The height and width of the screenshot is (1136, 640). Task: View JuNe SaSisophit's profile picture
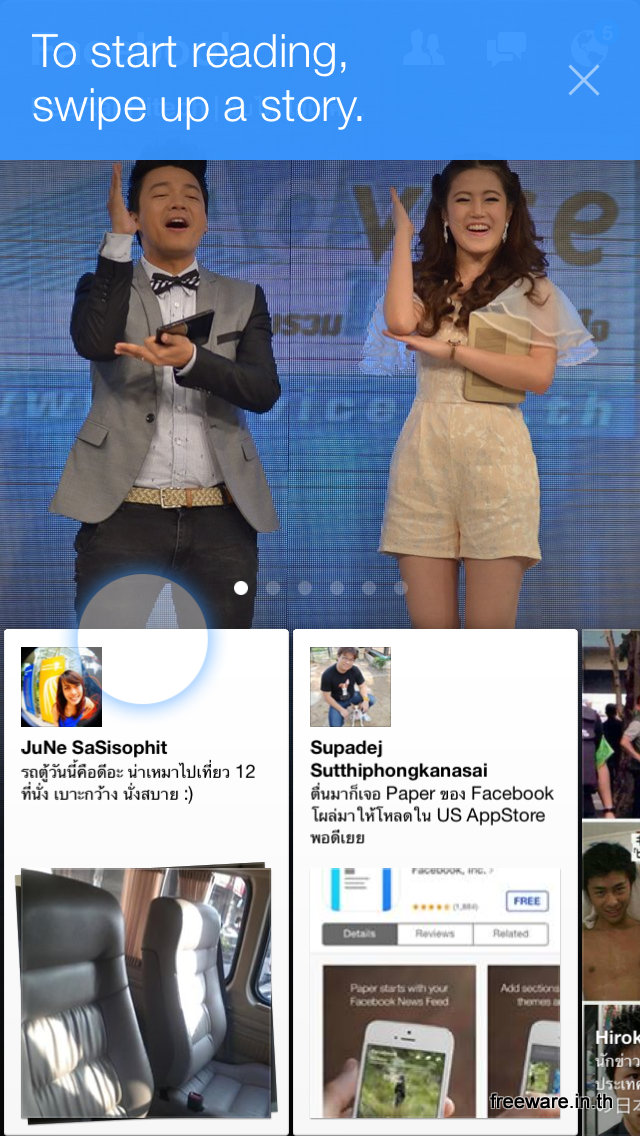pos(61,687)
